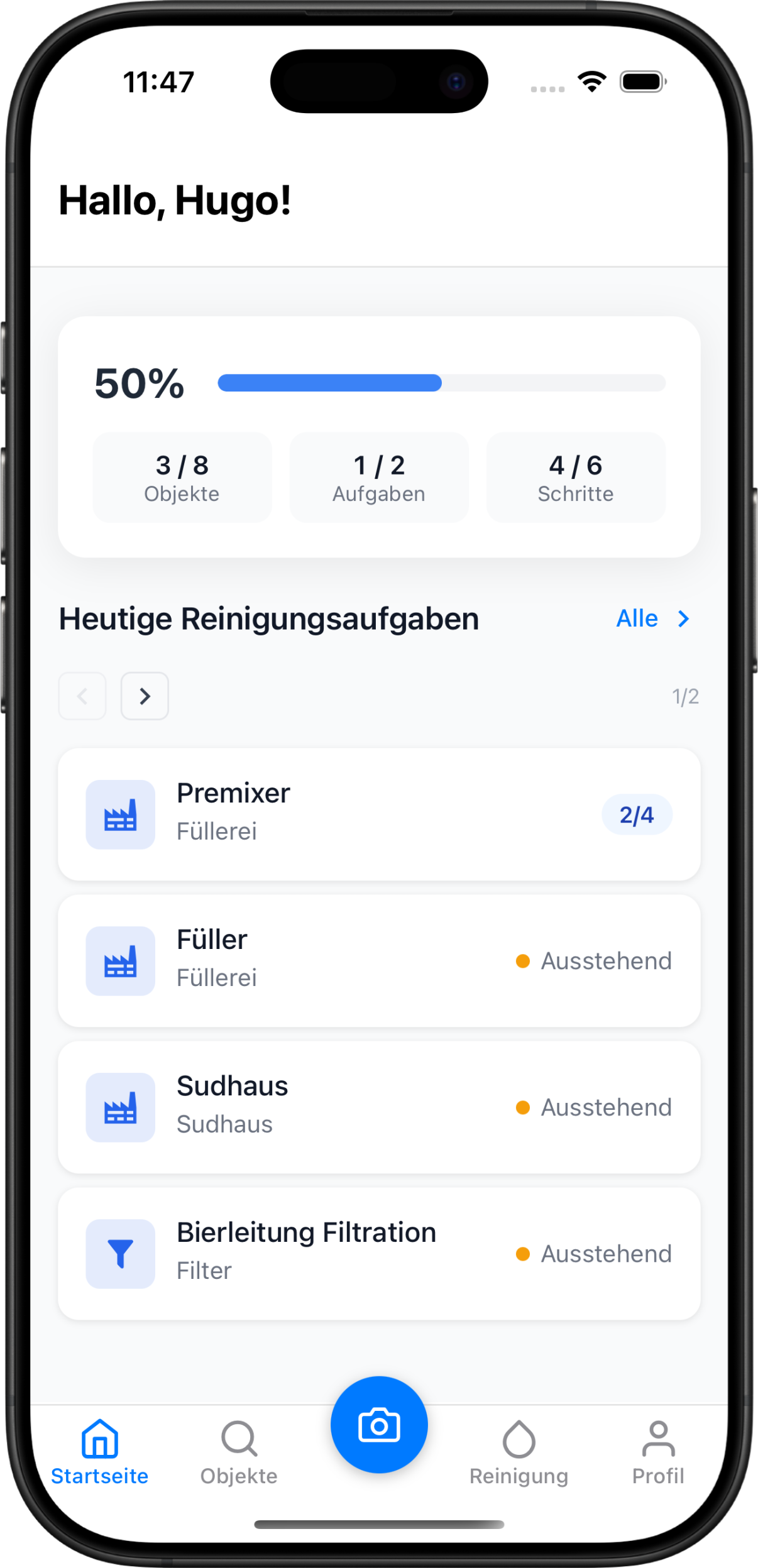Click the Sudhaus factory icon
The image size is (758, 1568).
(x=119, y=1107)
